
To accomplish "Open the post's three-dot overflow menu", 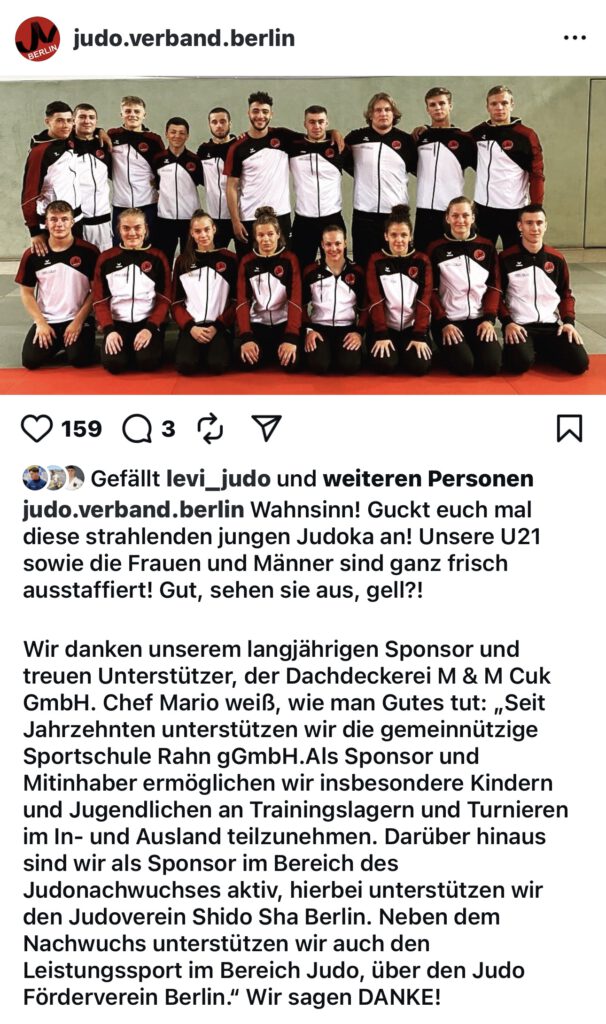I will pos(575,38).
